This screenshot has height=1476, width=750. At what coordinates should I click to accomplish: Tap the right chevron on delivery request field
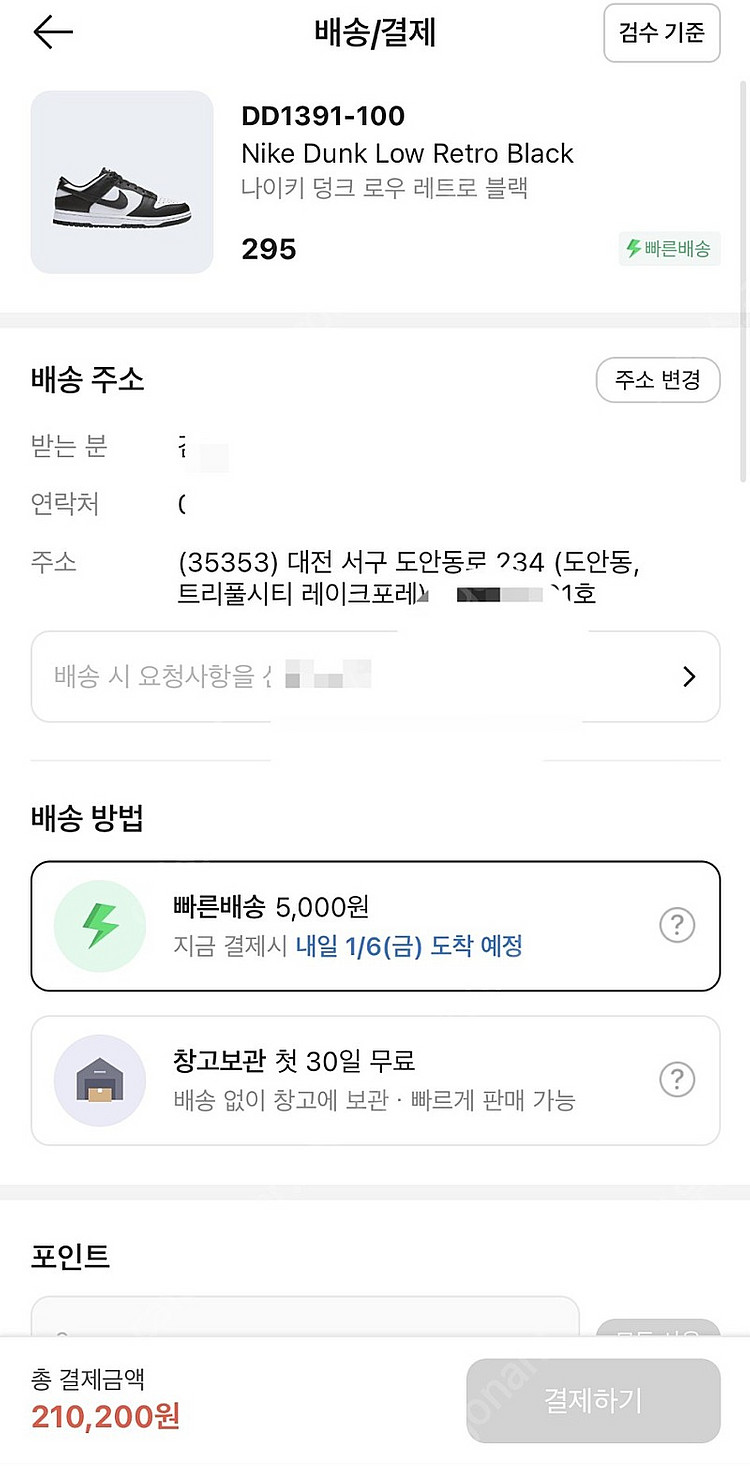(x=688, y=677)
